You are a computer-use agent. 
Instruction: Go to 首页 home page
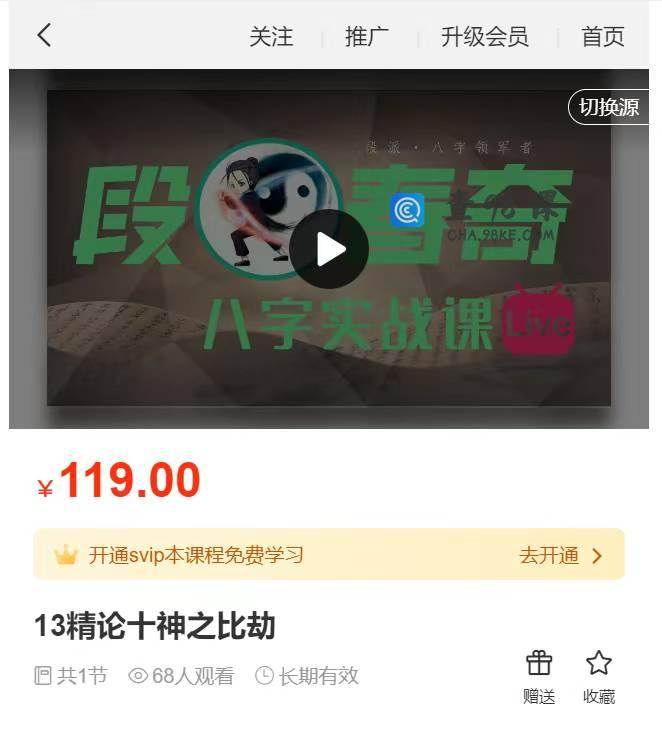coord(603,37)
